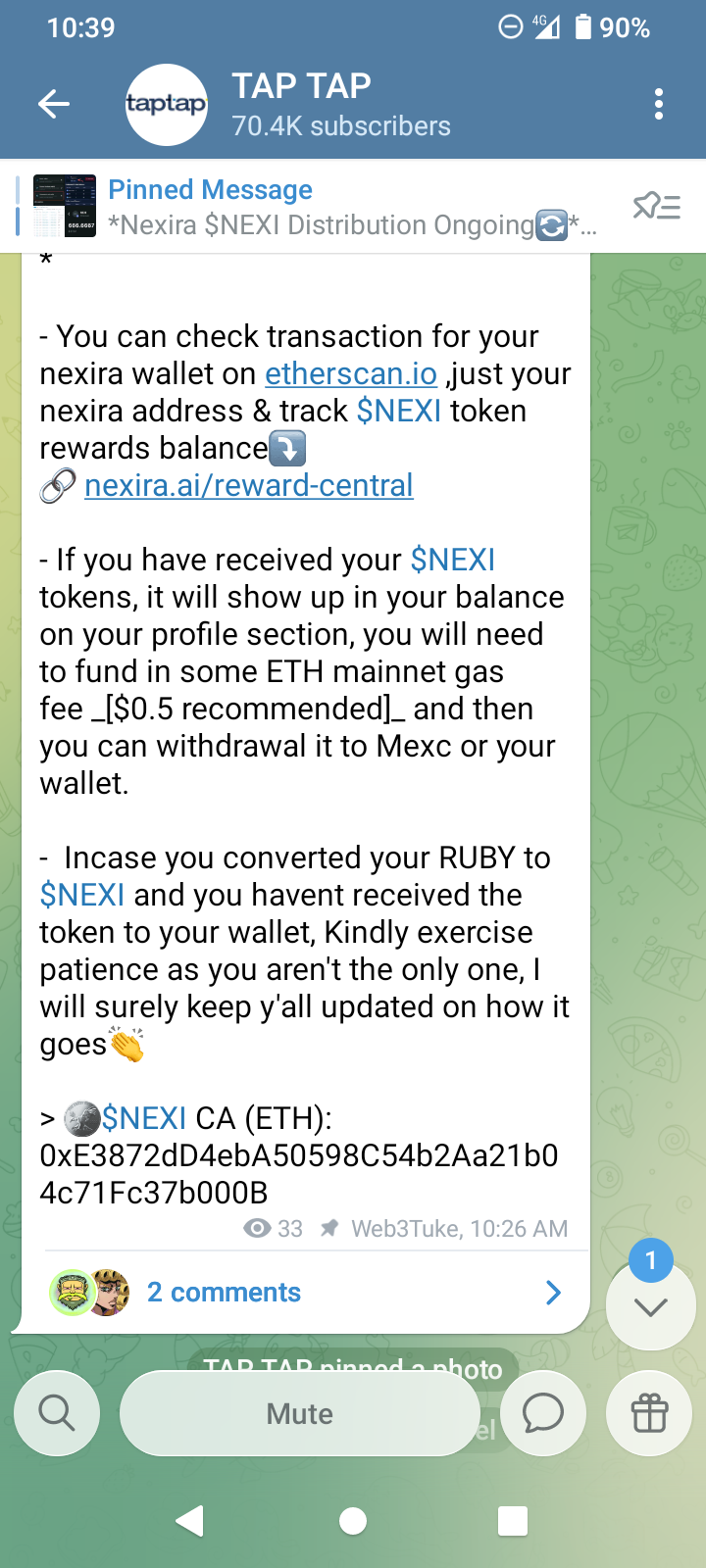Send a gift via the gift icon

(x=650, y=1413)
